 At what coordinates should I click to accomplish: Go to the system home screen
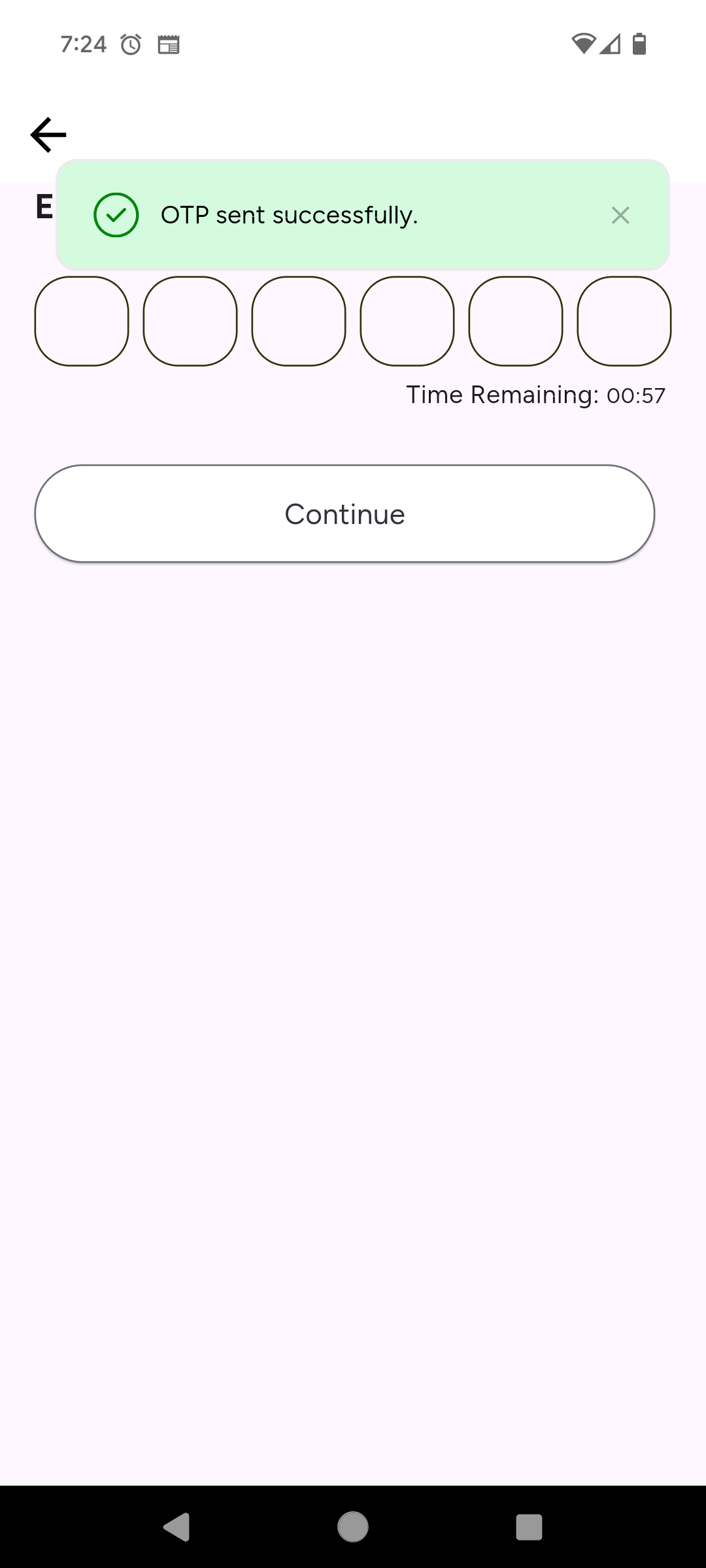pos(353,1527)
